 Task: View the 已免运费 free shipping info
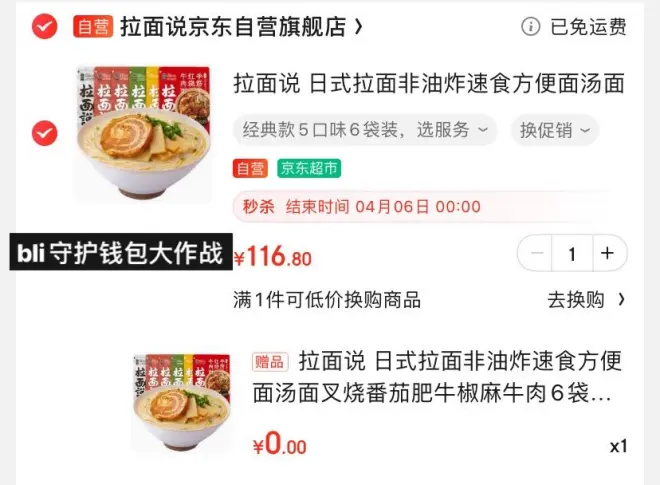(x=575, y=27)
